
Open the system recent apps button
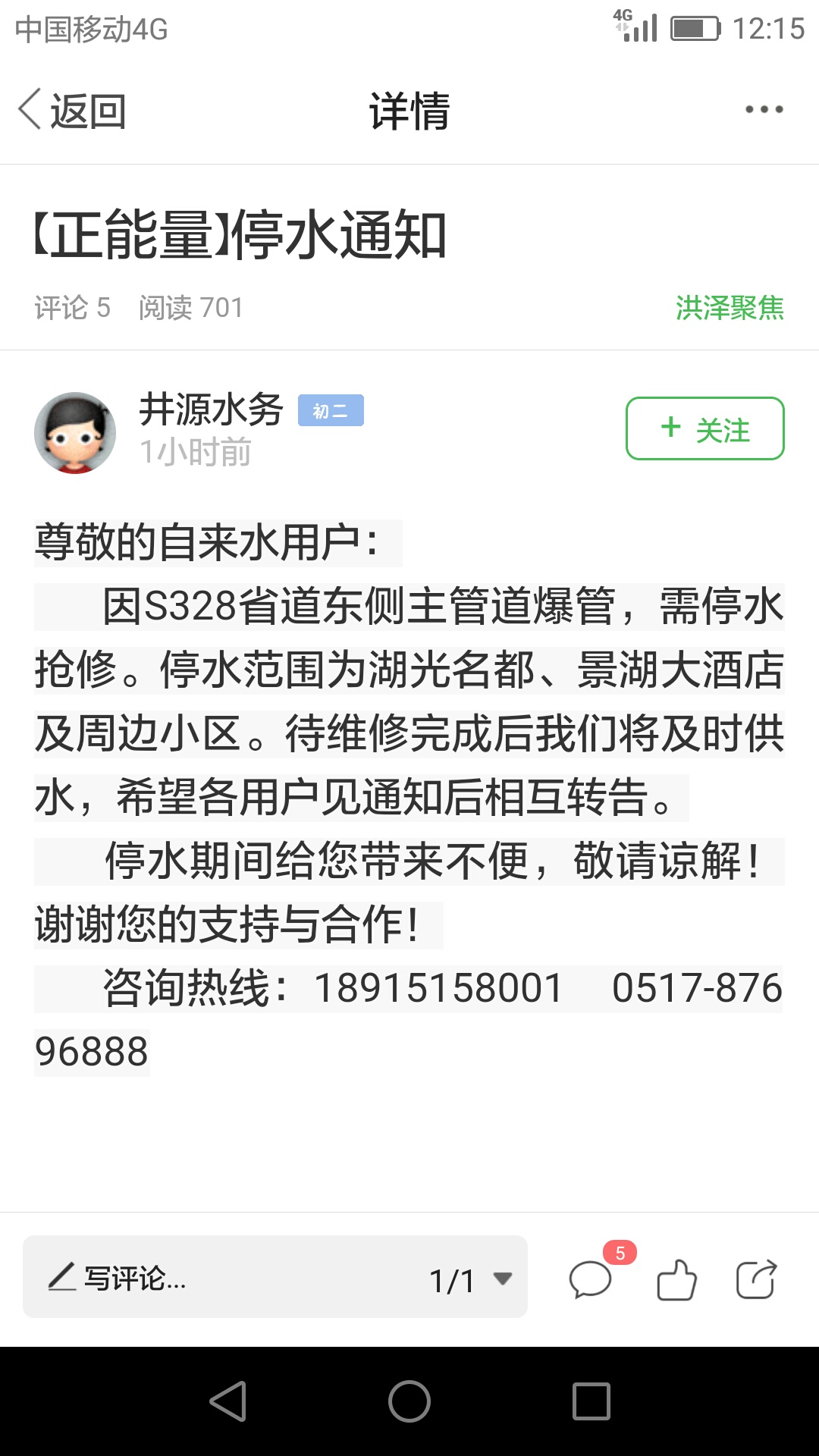tap(591, 1401)
